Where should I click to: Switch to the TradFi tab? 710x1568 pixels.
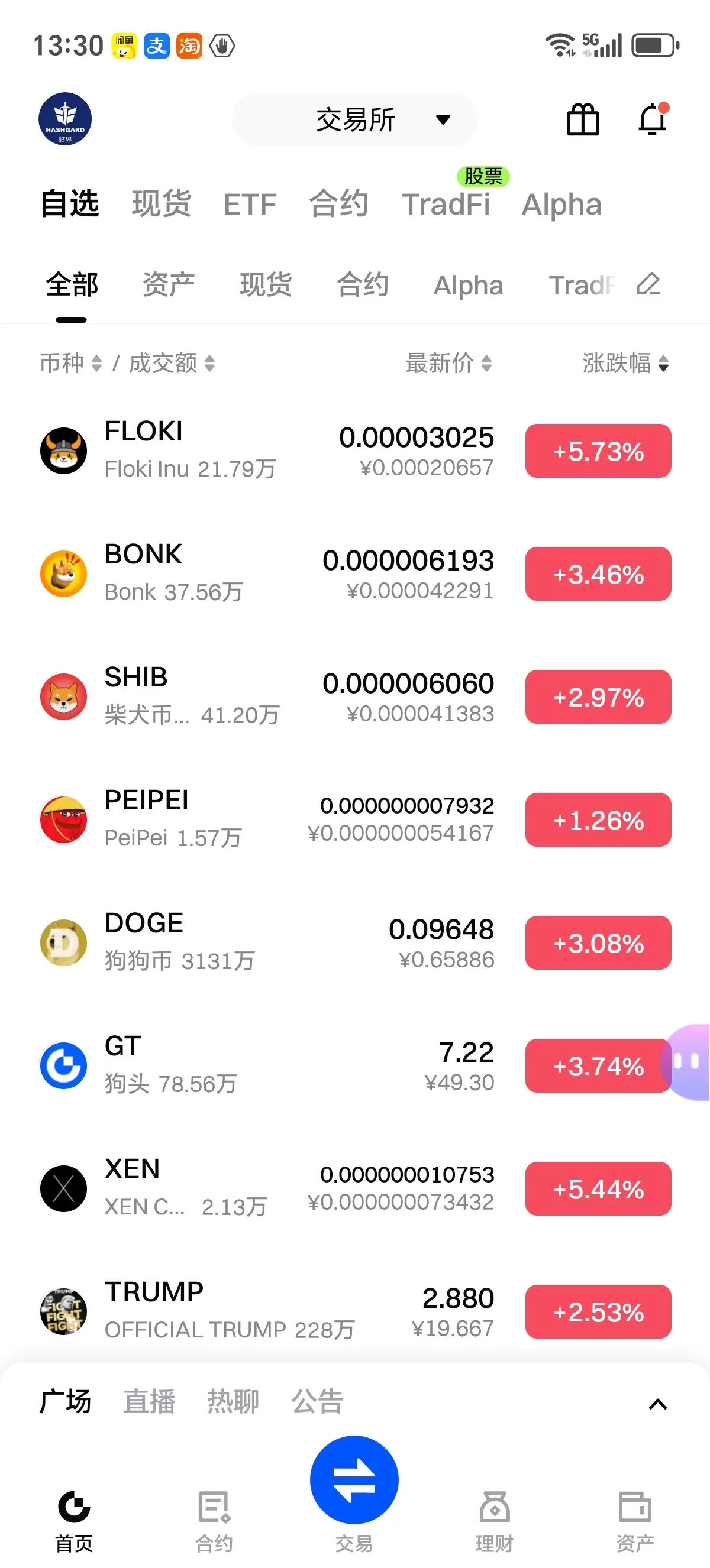446,205
